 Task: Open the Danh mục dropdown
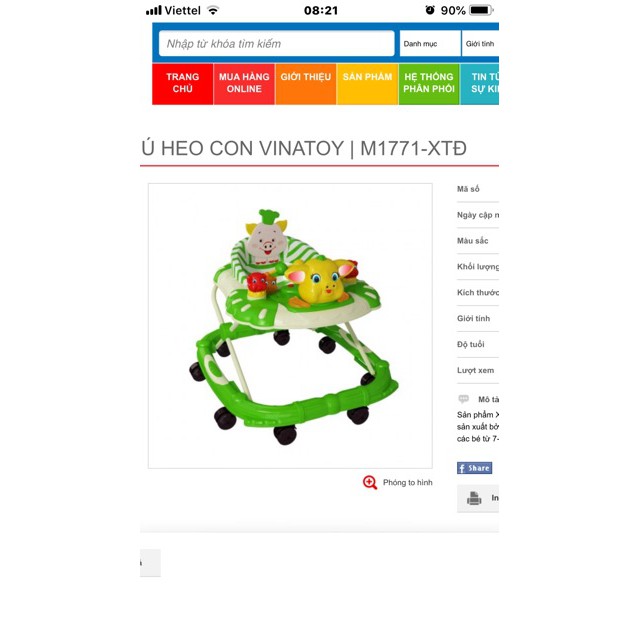click(x=430, y=44)
